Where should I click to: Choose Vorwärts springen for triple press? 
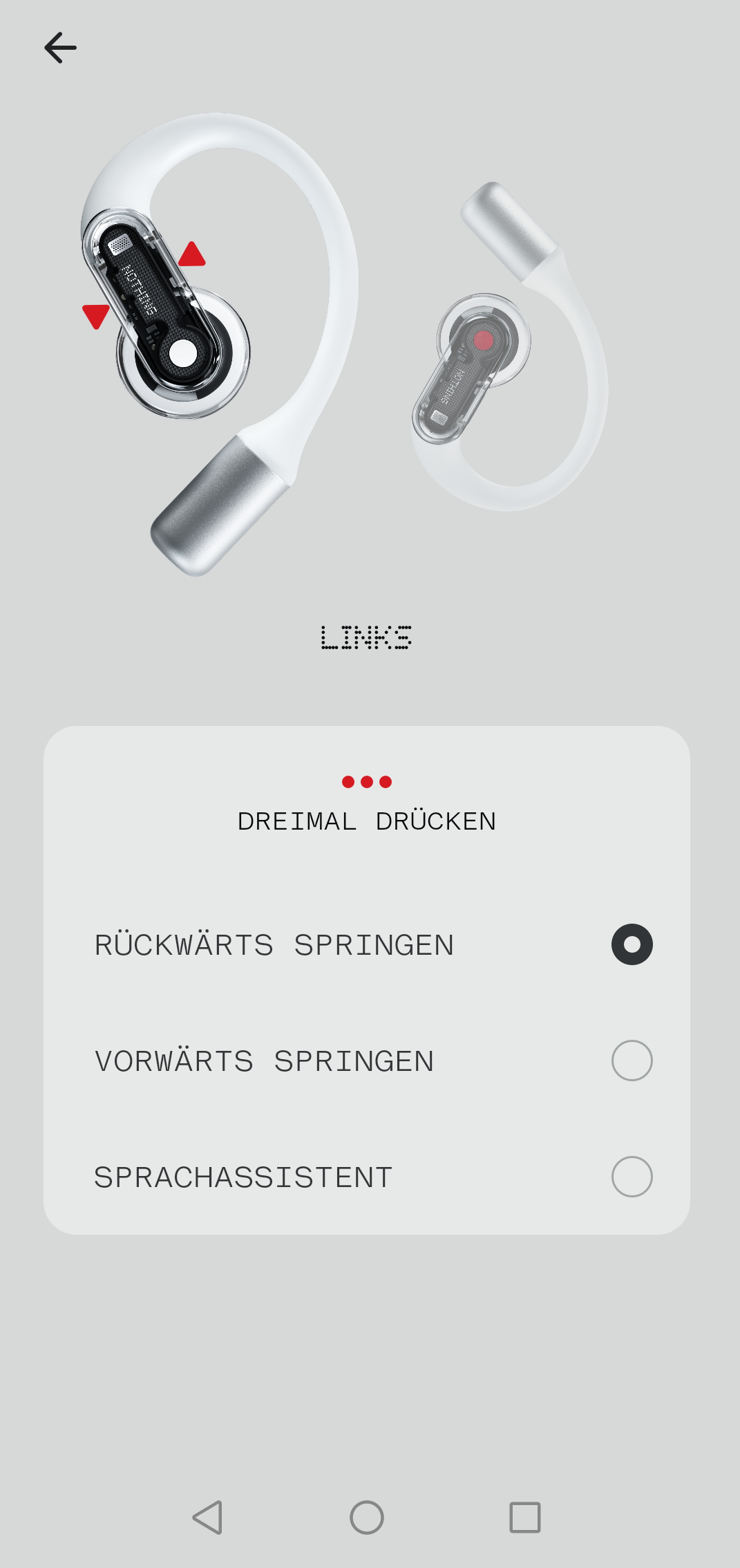pyautogui.click(x=631, y=1061)
